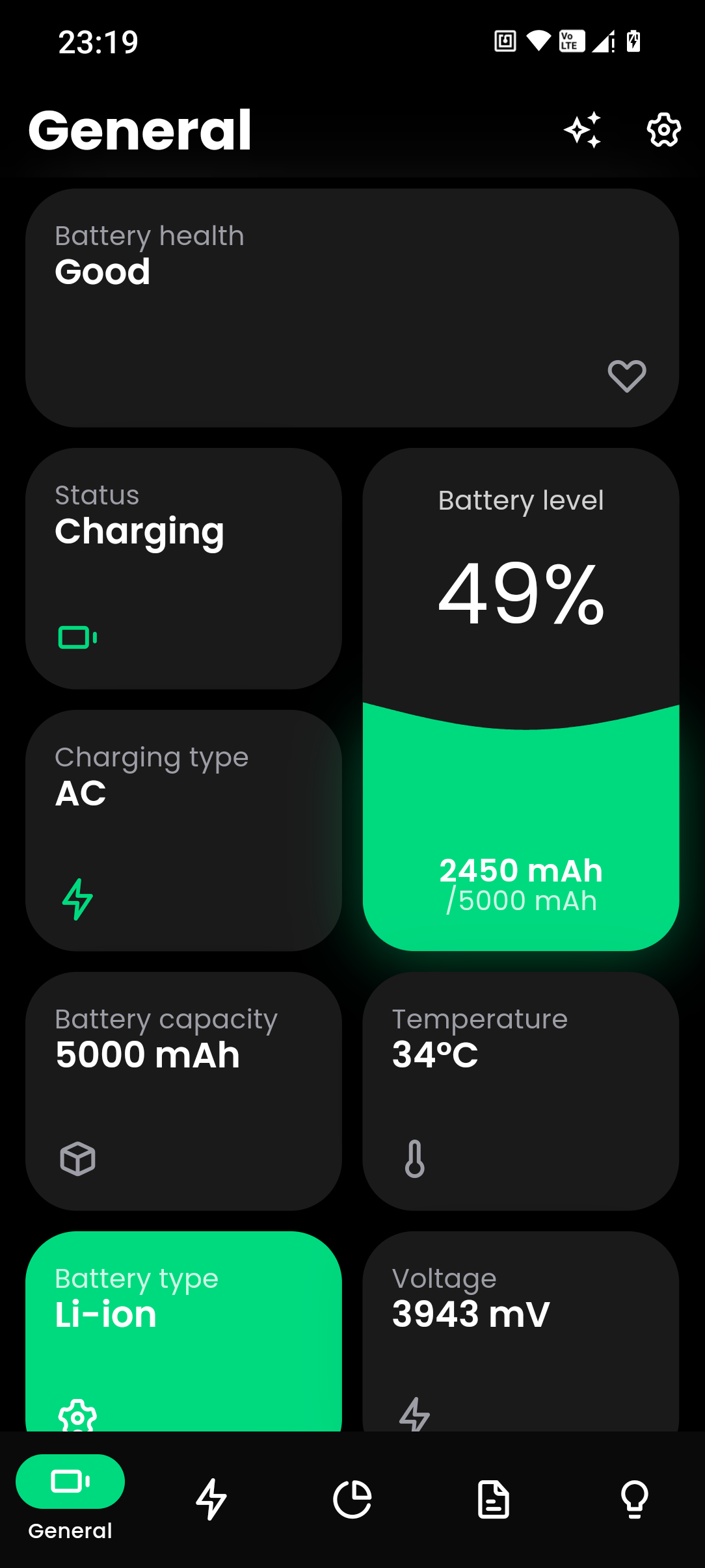705x1568 pixels.
Task: Open the Battery type Li-ion card
Action: (x=184, y=1331)
